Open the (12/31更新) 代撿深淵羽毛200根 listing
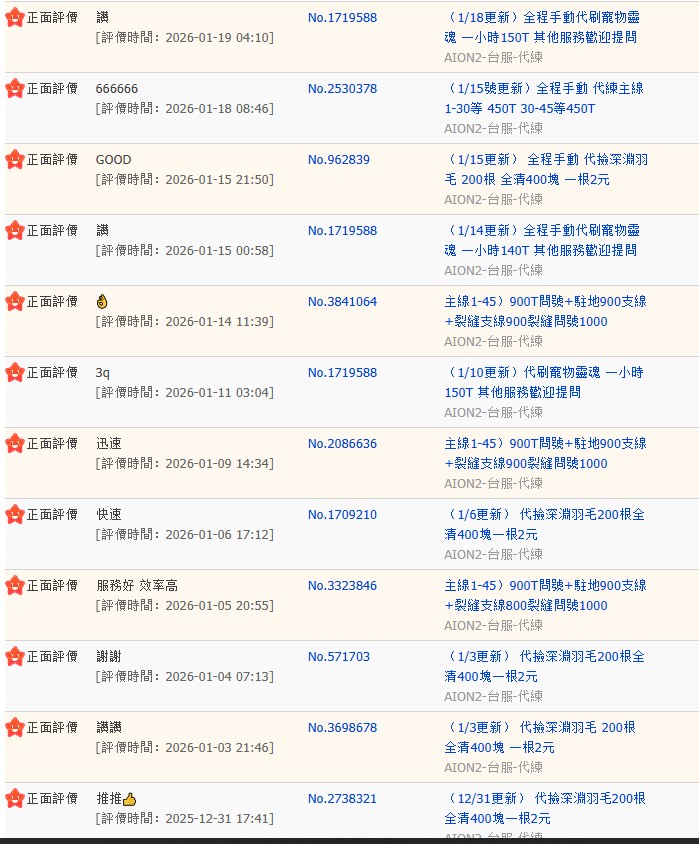Image resolution: width=699 pixels, height=844 pixels. pos(545,808)
